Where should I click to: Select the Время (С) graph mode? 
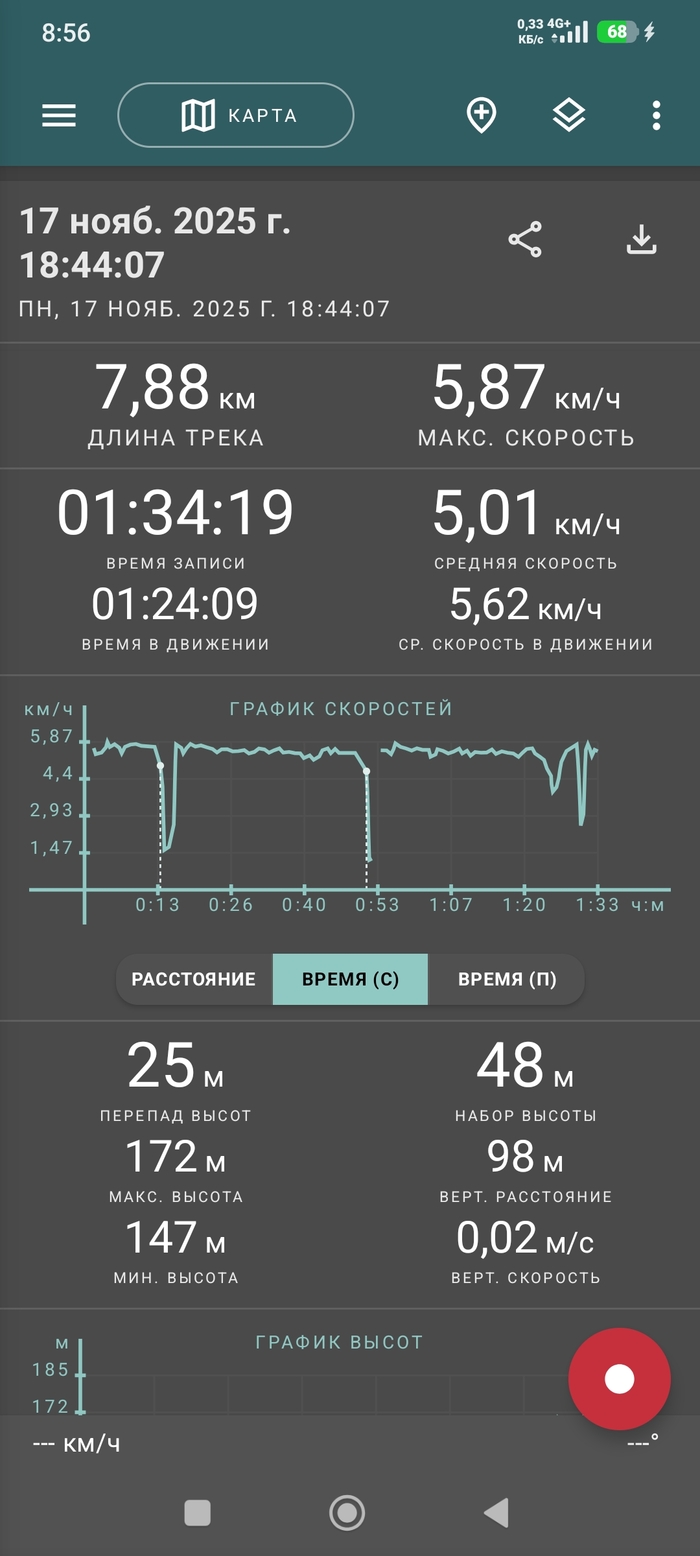coord(350,979)
